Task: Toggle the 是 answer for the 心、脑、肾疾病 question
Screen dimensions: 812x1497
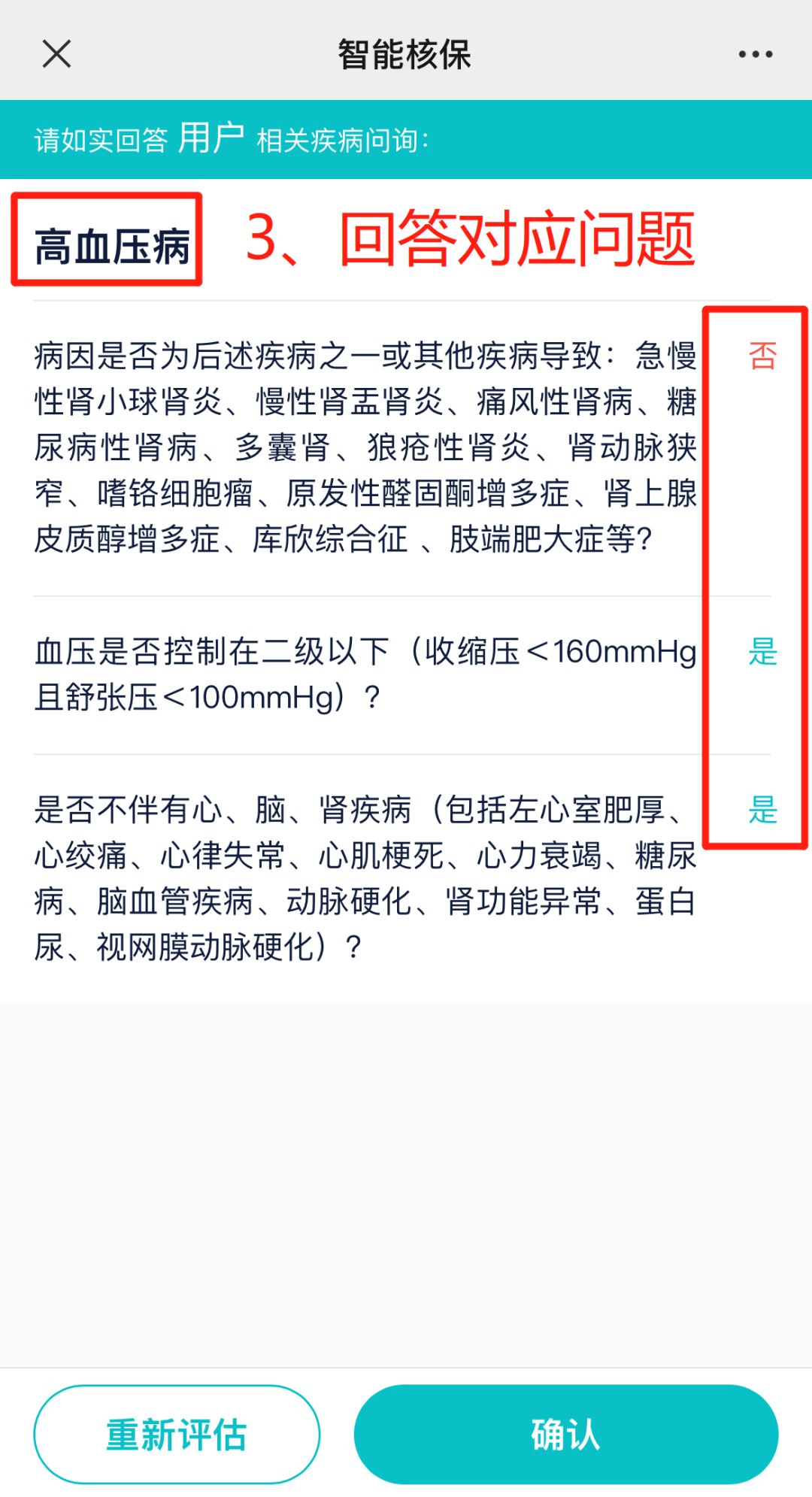Action: click(762, 810)
